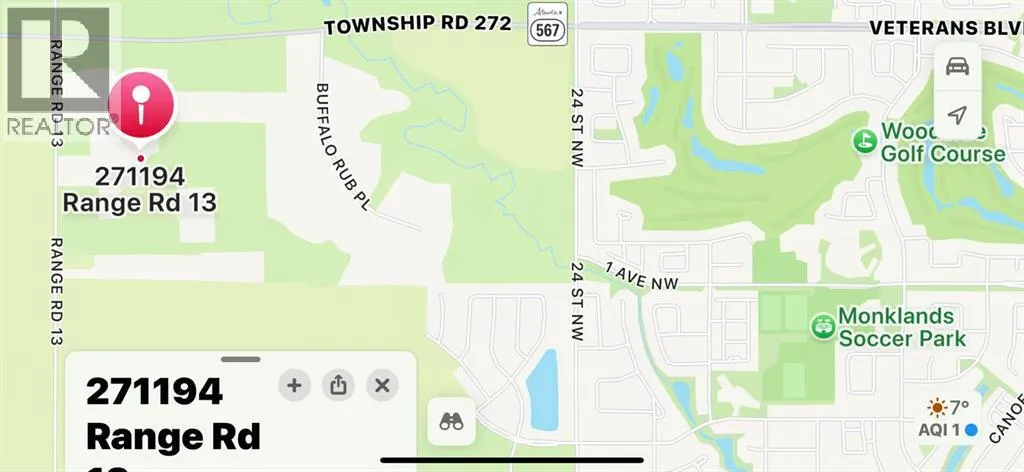This screenshot has height=472, width=1024.
Task: Add this location with the plus button
Action: [294, 385]
